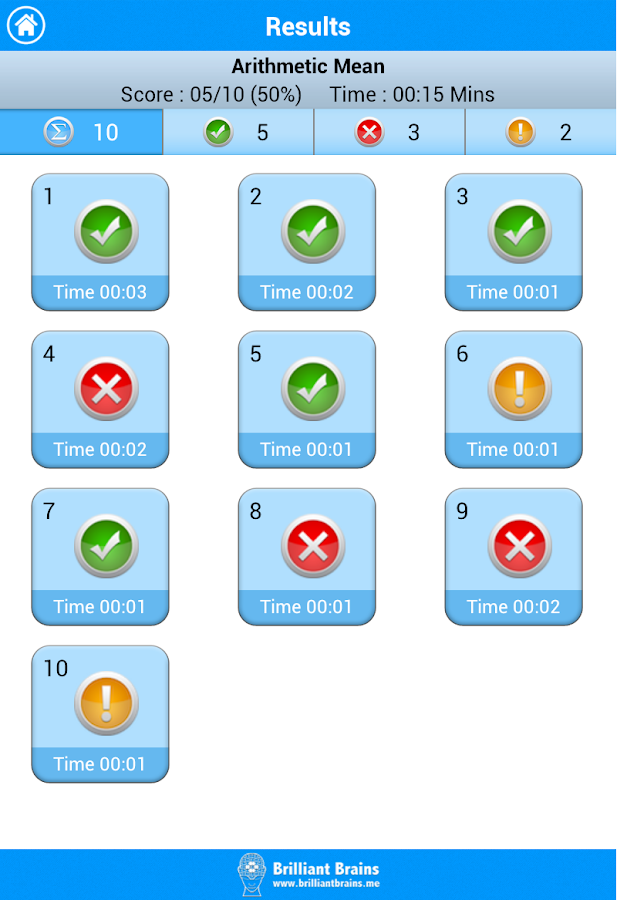617x900 pixels.
Task: Review wrong answer in question 8
Action: click(x=307, y=556)
